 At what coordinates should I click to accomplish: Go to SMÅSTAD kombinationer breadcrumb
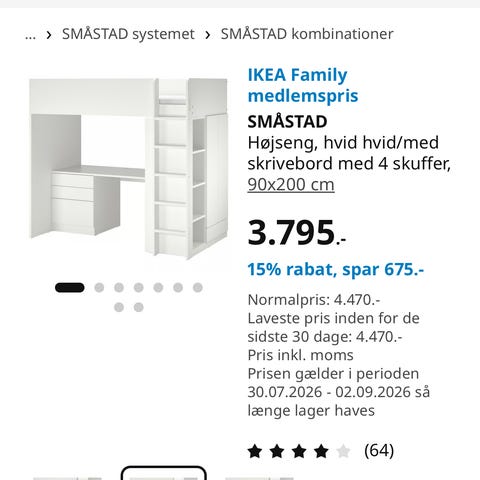pos(307,34)
